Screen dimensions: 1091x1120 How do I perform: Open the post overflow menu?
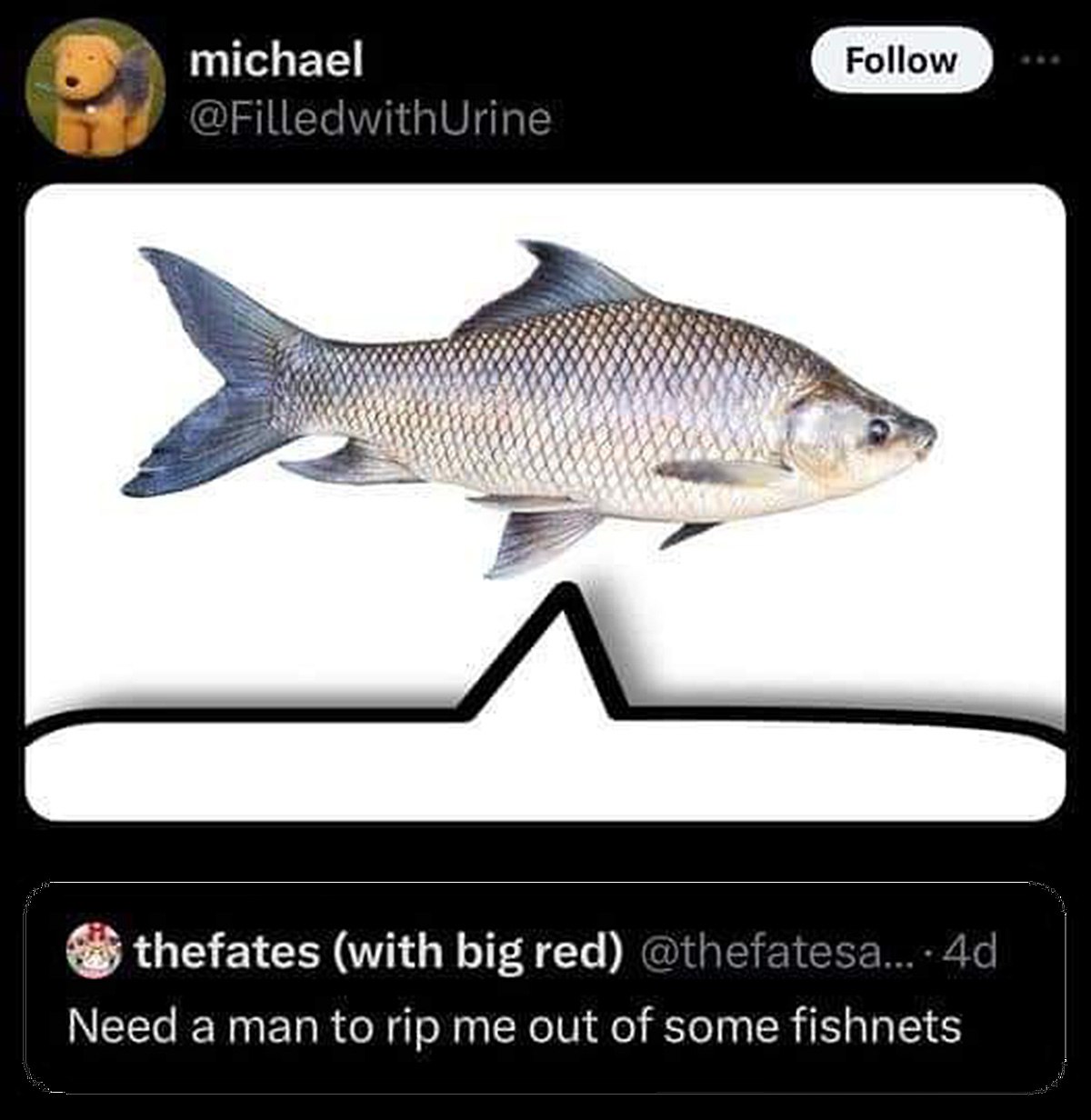coord(1036,60)
